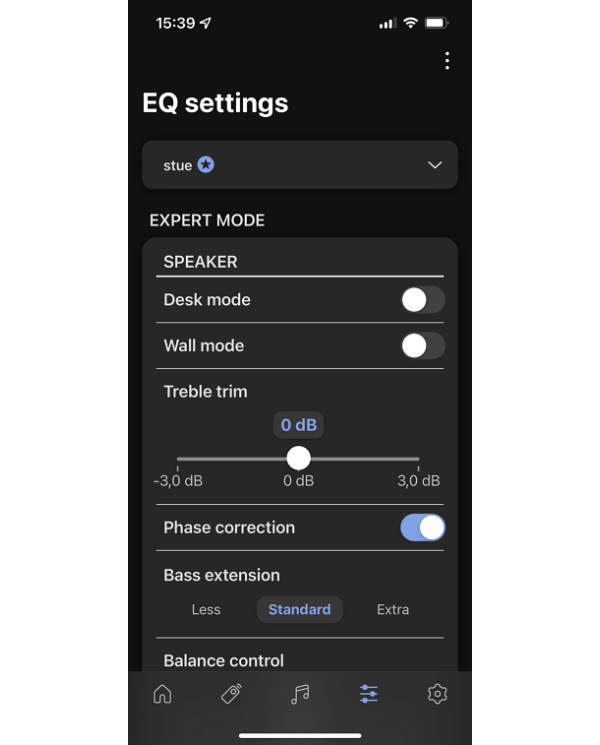Select Standard bass extension
This screenshot has height=745, width=600.
click(x=299, y=610)
